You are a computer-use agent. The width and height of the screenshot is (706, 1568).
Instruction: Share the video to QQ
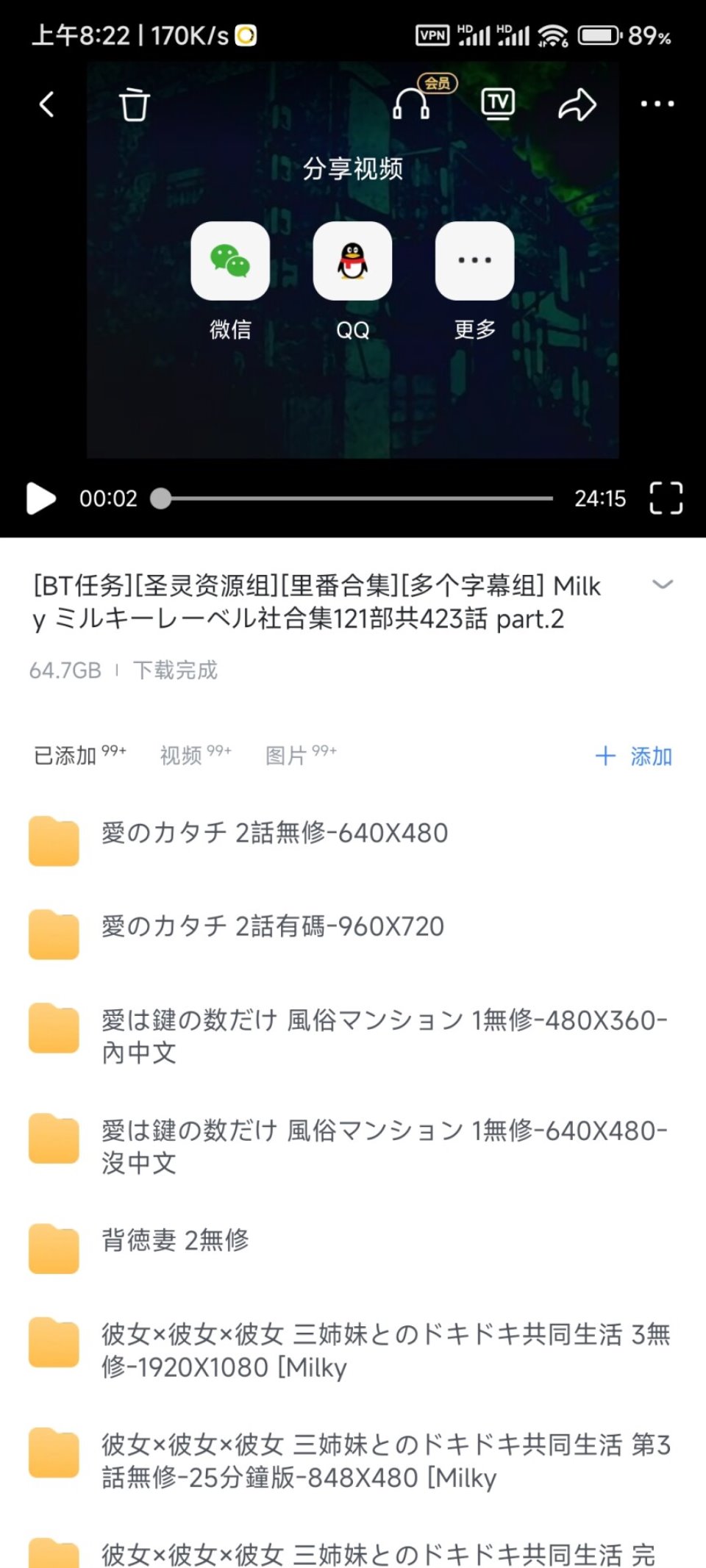click(352, 262)
